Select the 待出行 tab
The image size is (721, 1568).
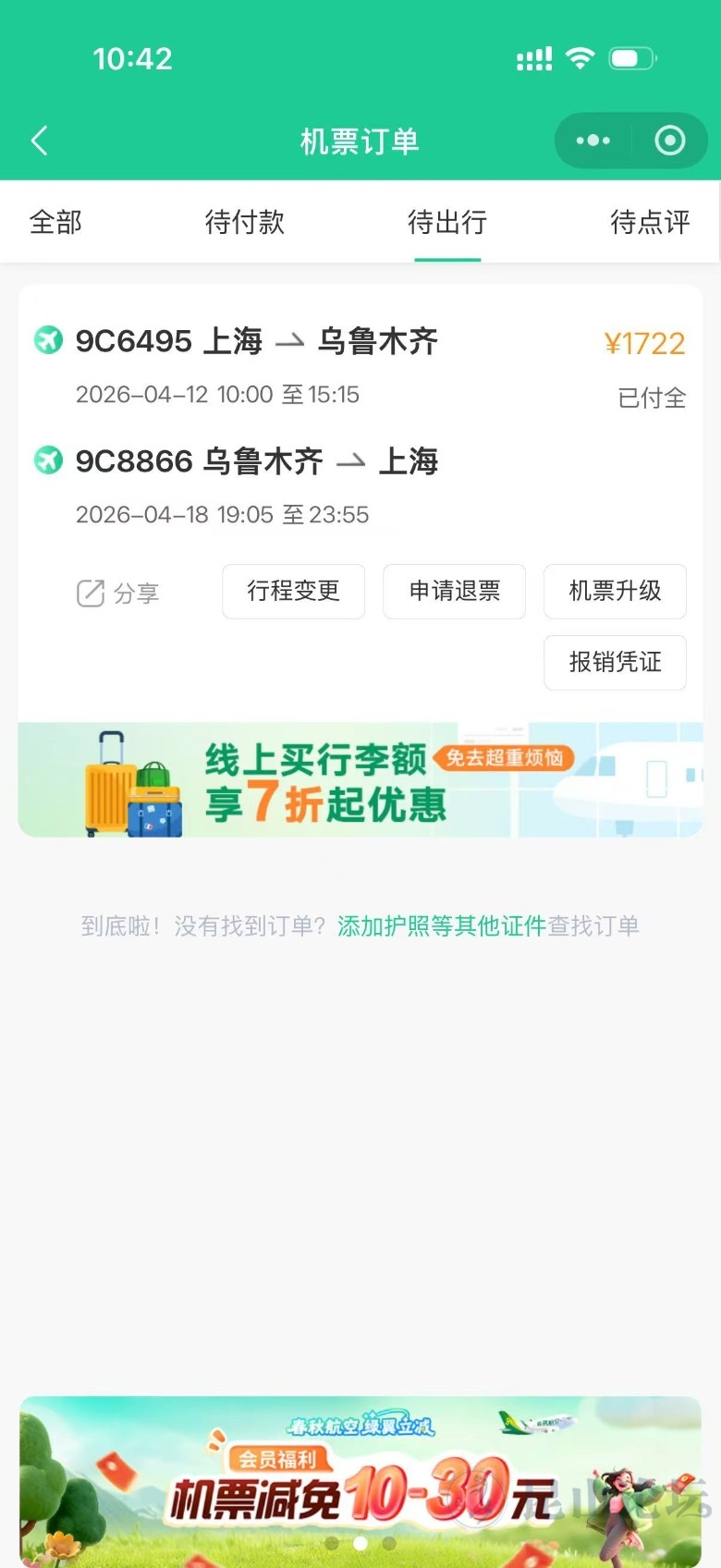click(447, 222)
